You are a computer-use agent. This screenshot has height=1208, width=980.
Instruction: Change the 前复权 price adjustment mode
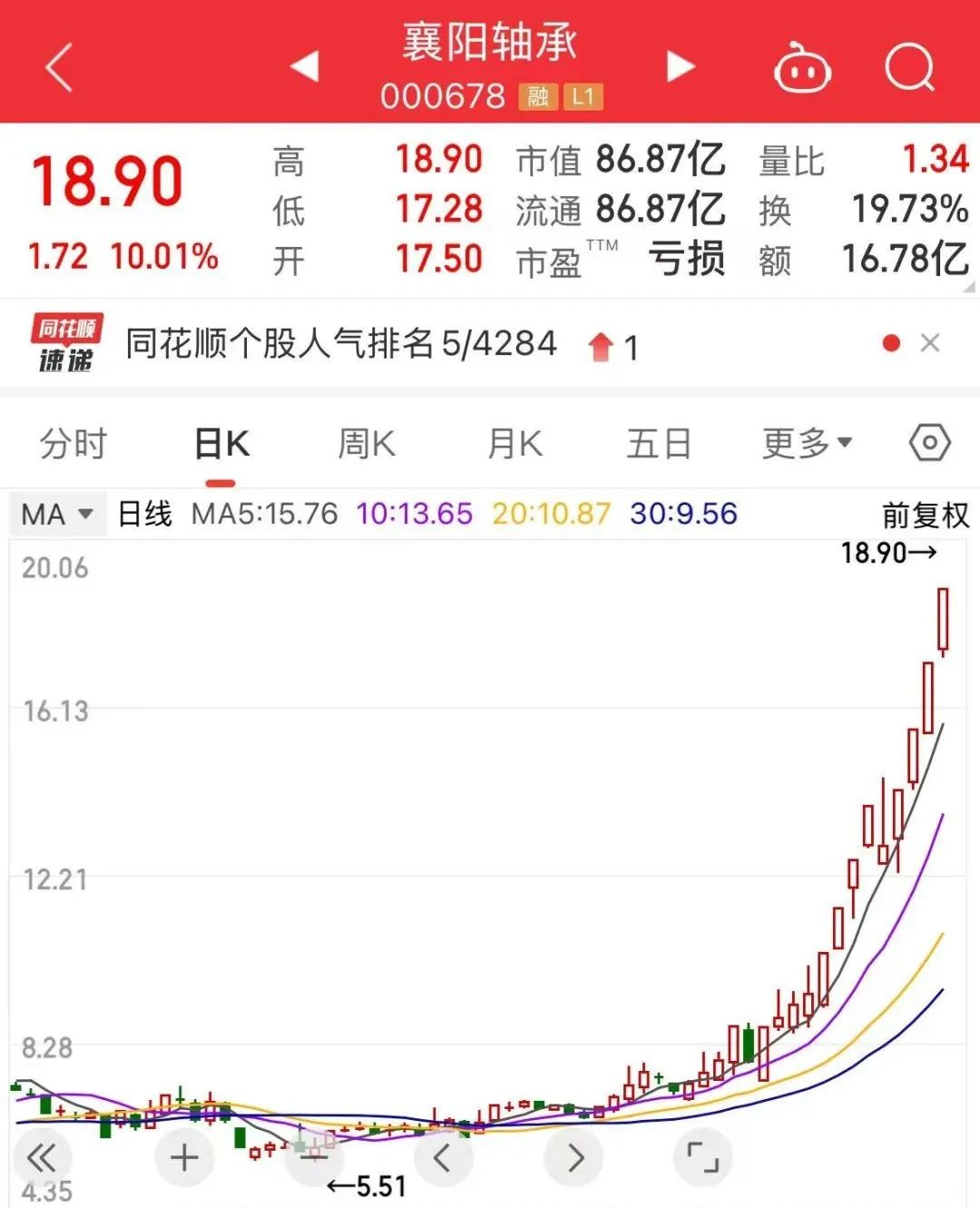point(925,515)
